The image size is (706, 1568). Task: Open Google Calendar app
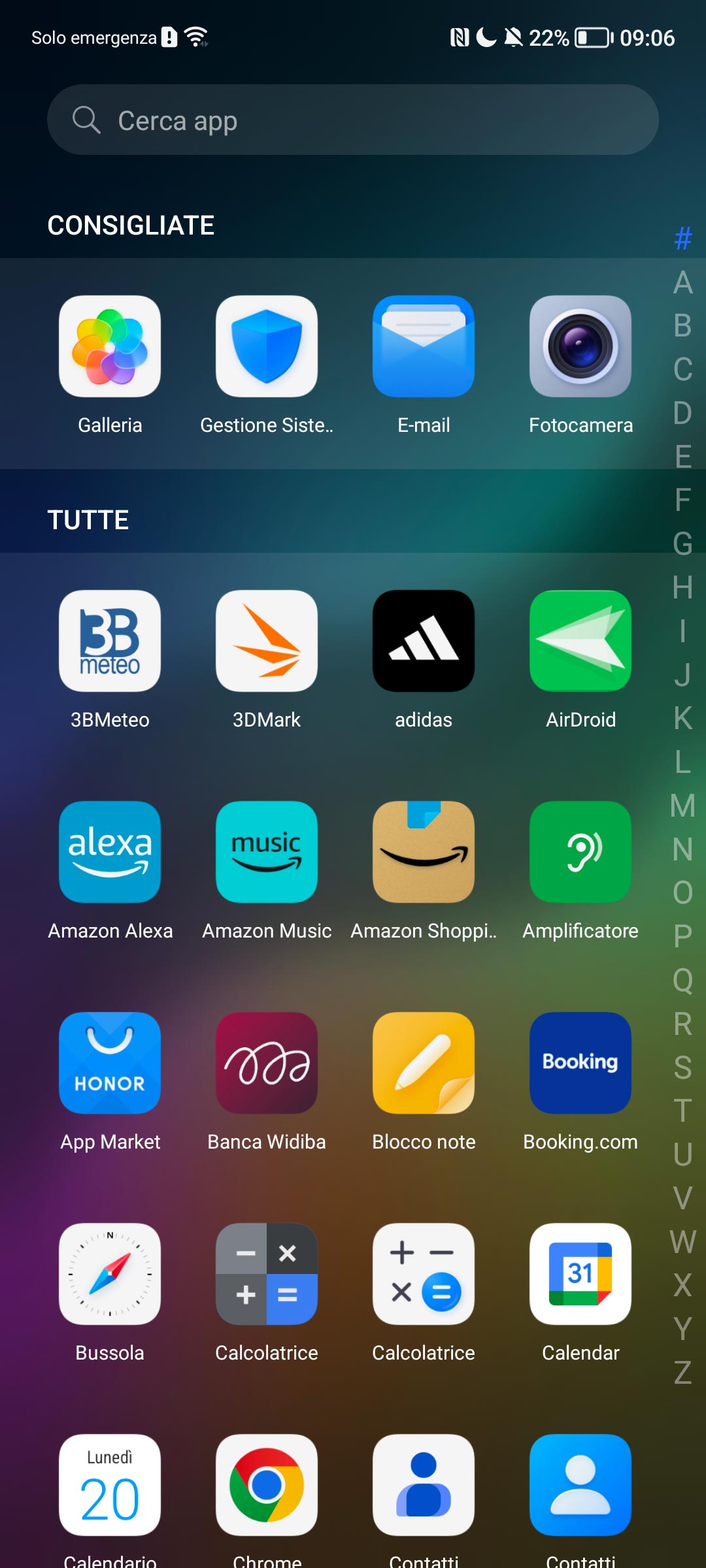click(580, 1275)
